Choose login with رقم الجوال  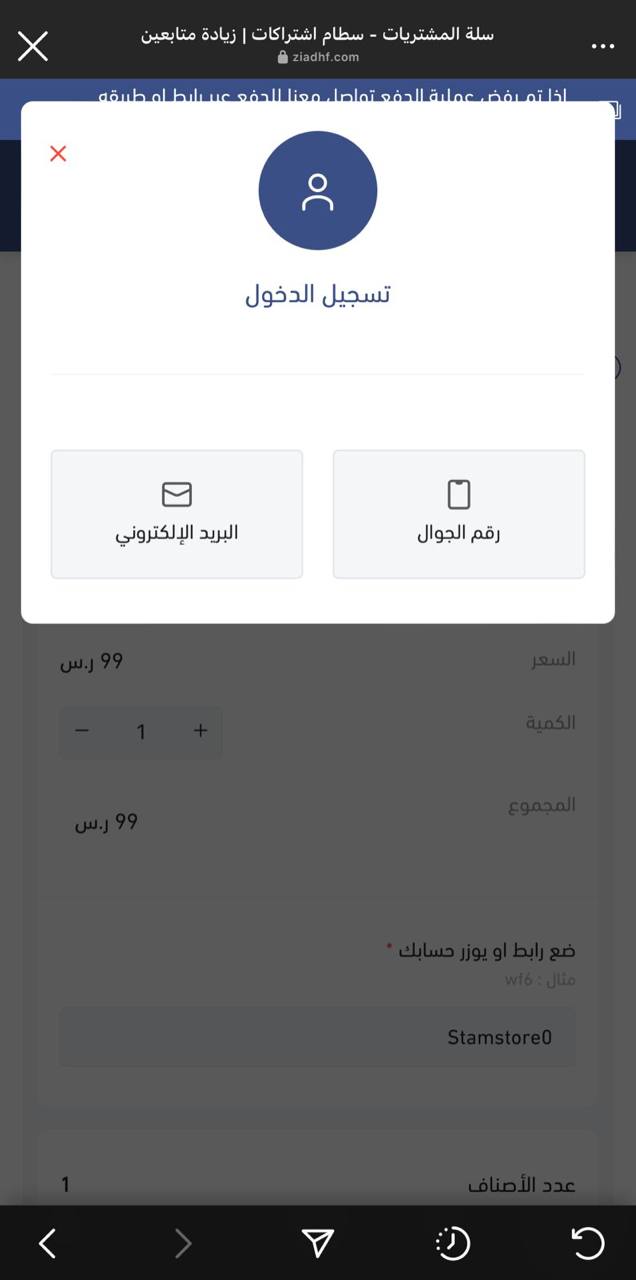click(458, 514)
